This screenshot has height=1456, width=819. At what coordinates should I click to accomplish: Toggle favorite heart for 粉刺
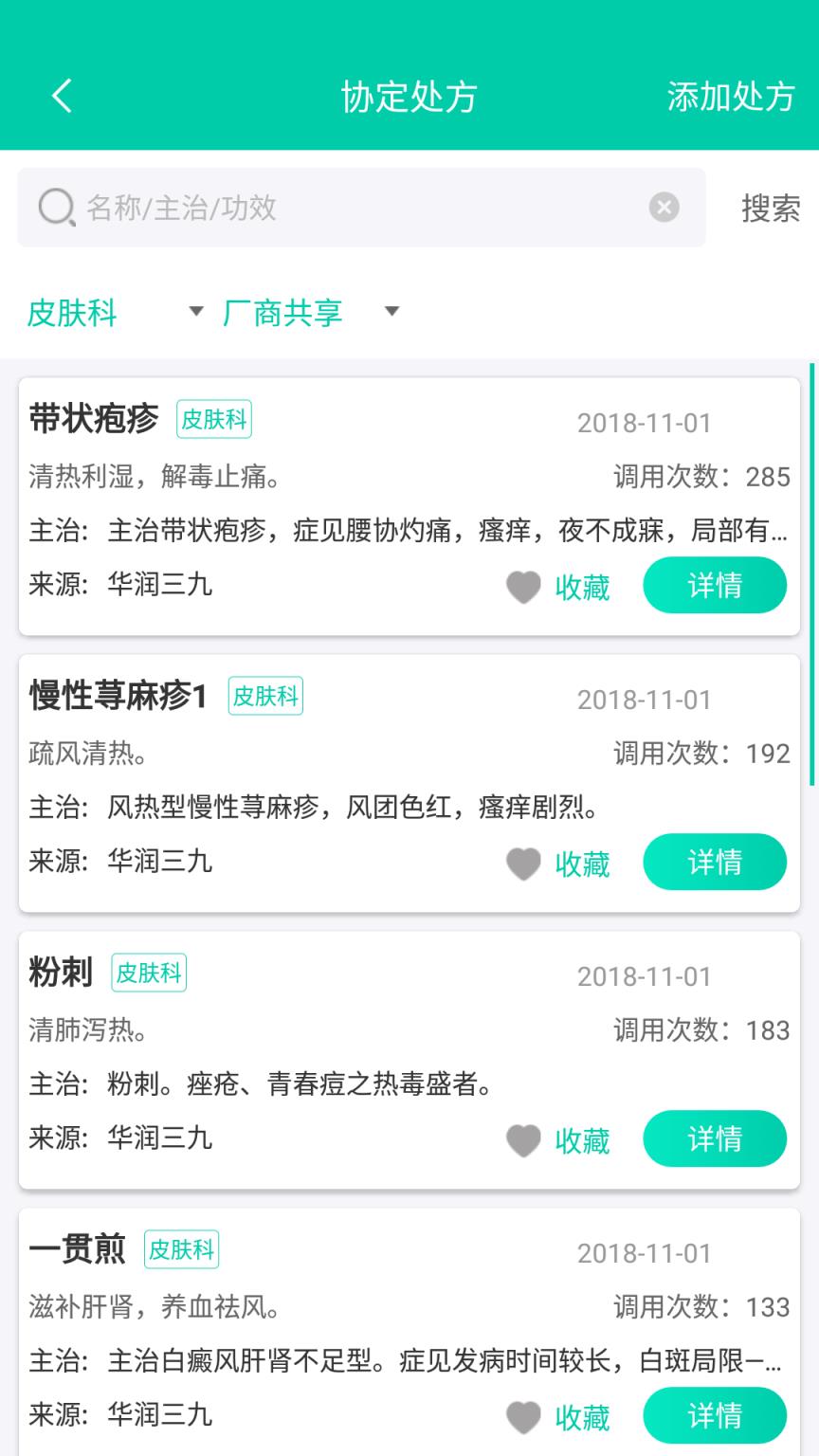521,1140
